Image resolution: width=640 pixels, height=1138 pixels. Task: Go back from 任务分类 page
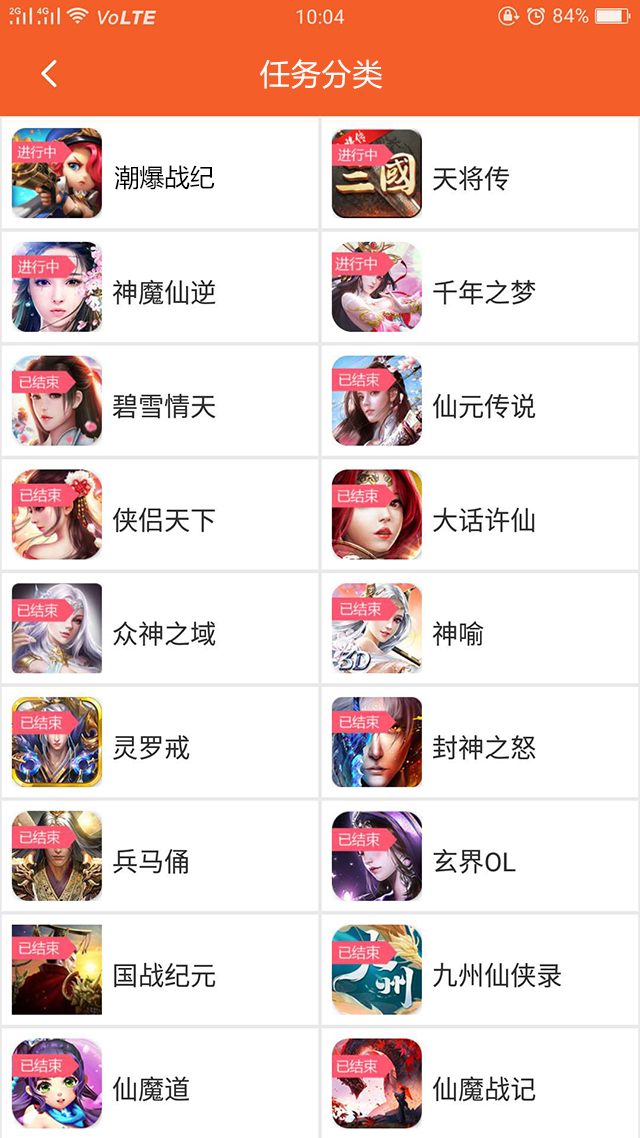(48, 73)
